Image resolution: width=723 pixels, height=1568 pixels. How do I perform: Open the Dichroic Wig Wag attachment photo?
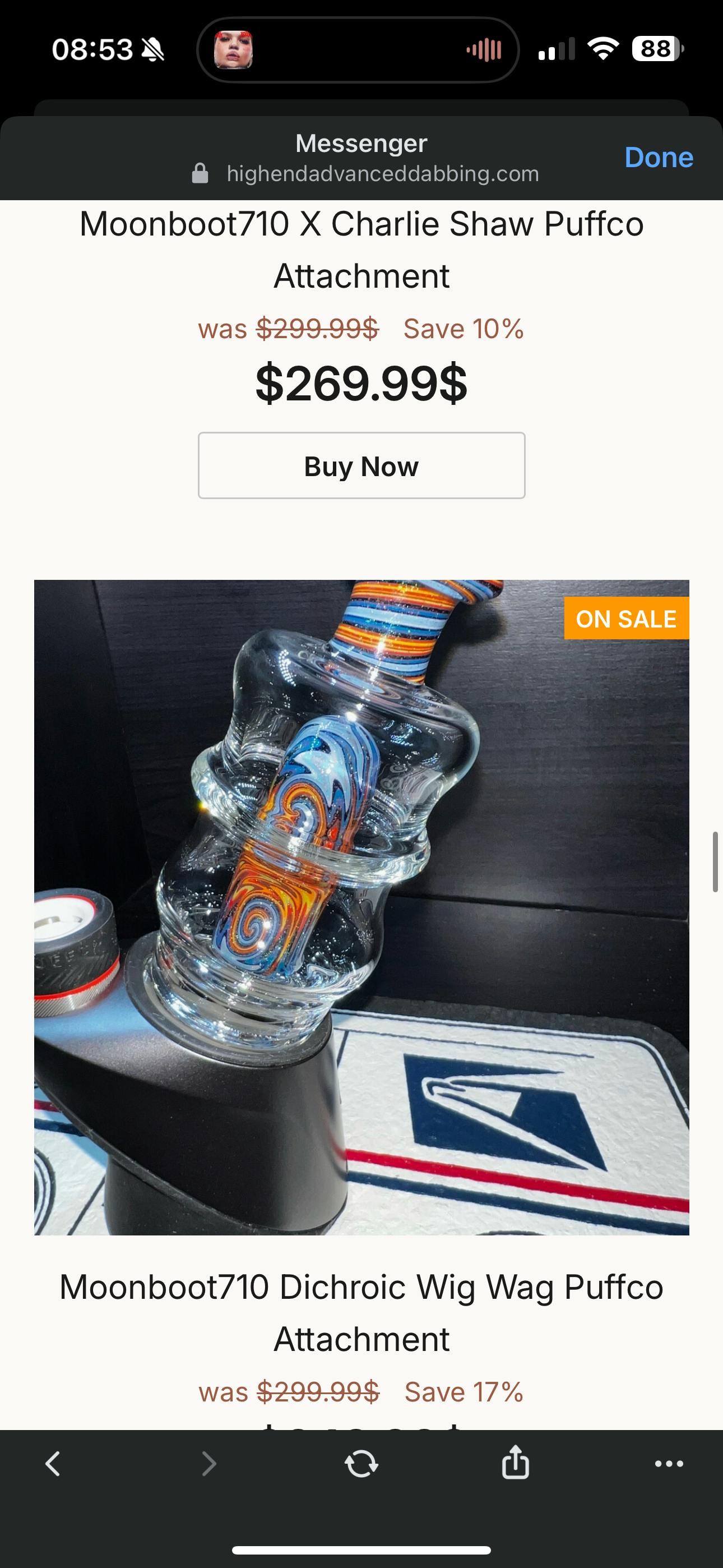coord(361,907)
